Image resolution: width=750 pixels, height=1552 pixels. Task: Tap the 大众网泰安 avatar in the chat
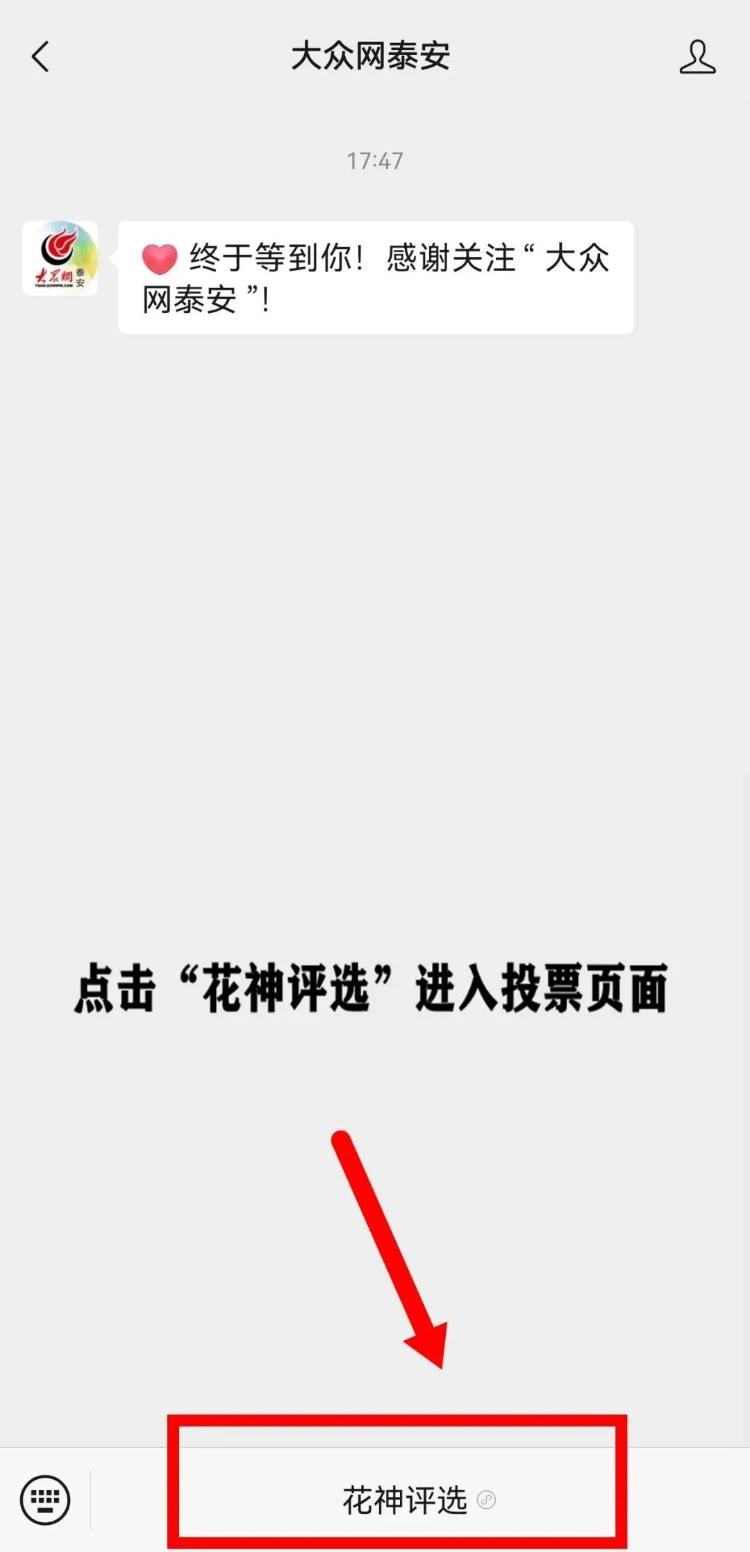[60, 259]
